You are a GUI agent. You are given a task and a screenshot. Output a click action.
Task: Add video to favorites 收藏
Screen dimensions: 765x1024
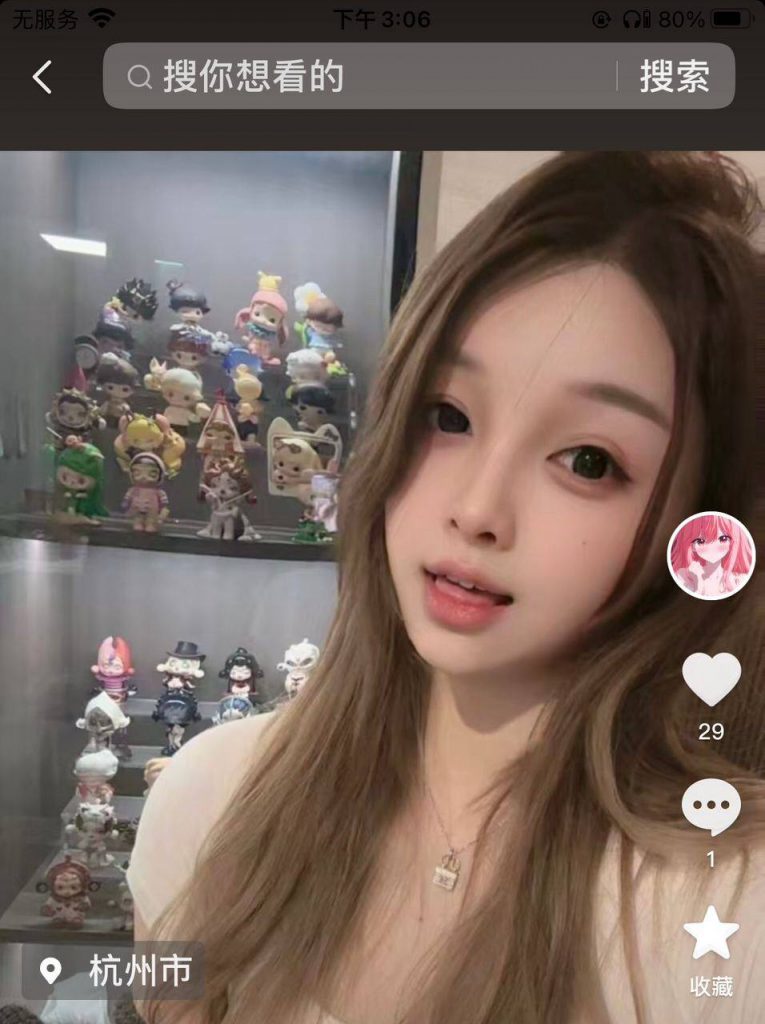[711, 936]
